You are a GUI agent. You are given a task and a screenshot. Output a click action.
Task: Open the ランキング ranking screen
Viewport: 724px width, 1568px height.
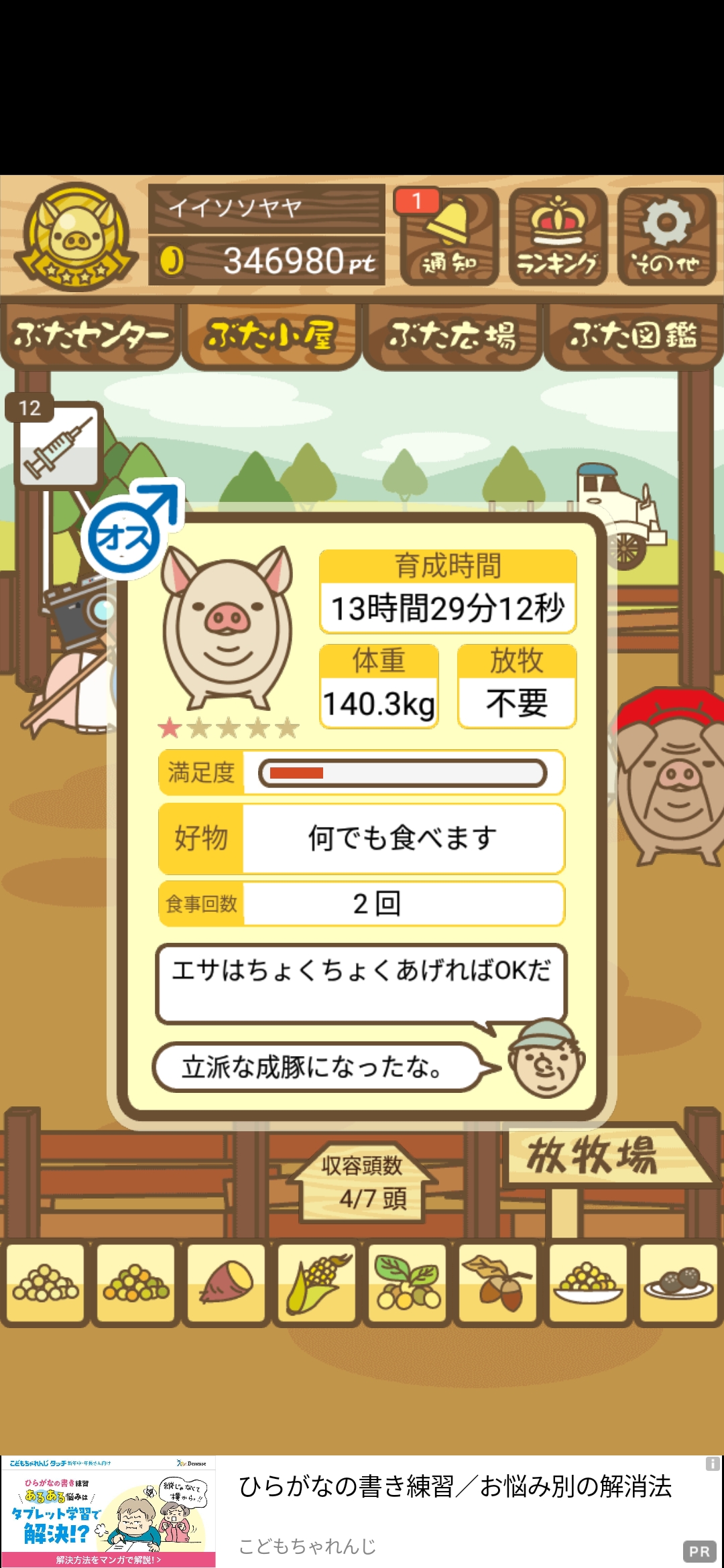pos(558,237)
